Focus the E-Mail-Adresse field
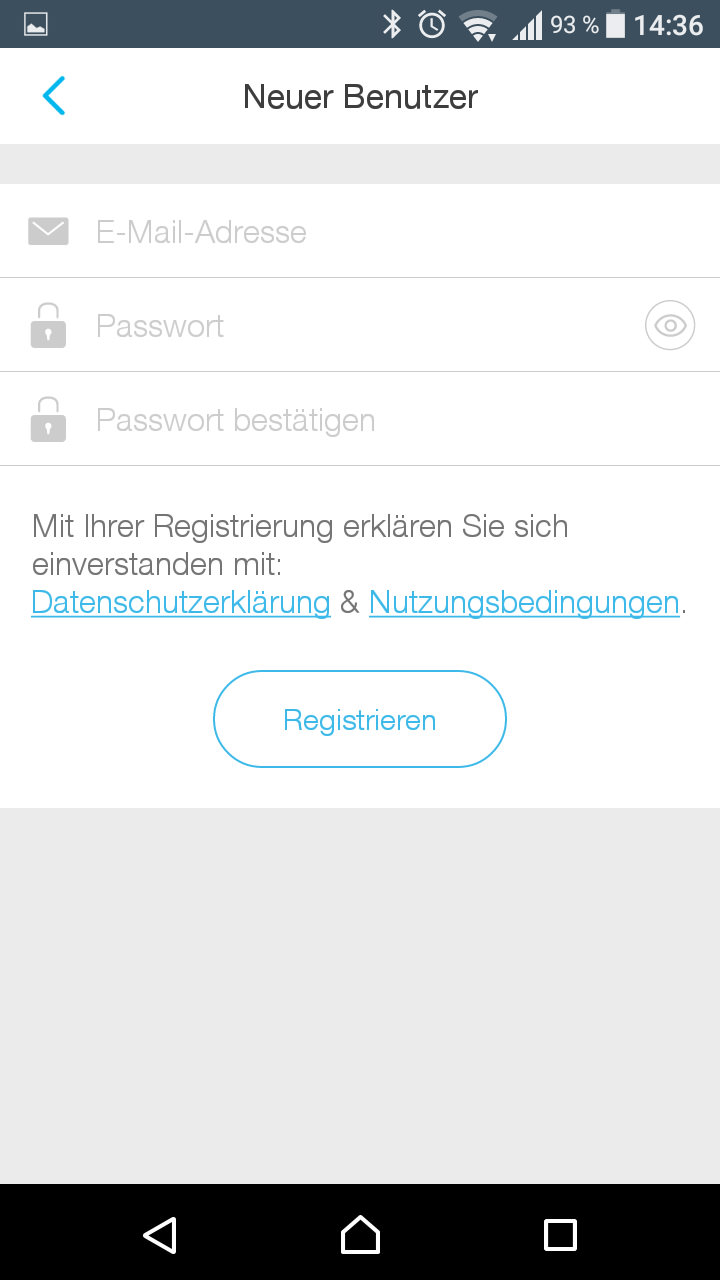 (x=360, y=232)
